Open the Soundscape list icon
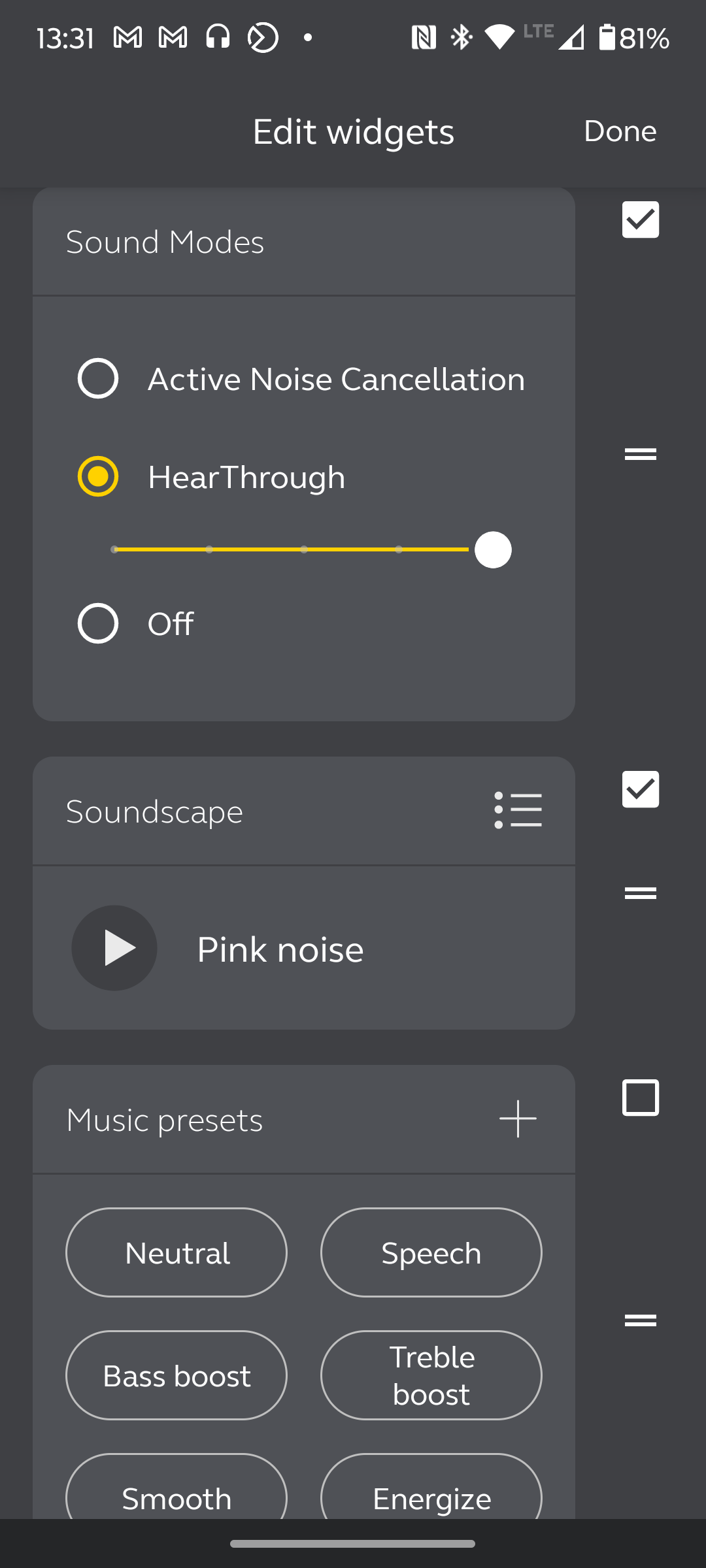The height and width of the screenshot is (1568, 706). pyautogui.click(x=518, y=811)
